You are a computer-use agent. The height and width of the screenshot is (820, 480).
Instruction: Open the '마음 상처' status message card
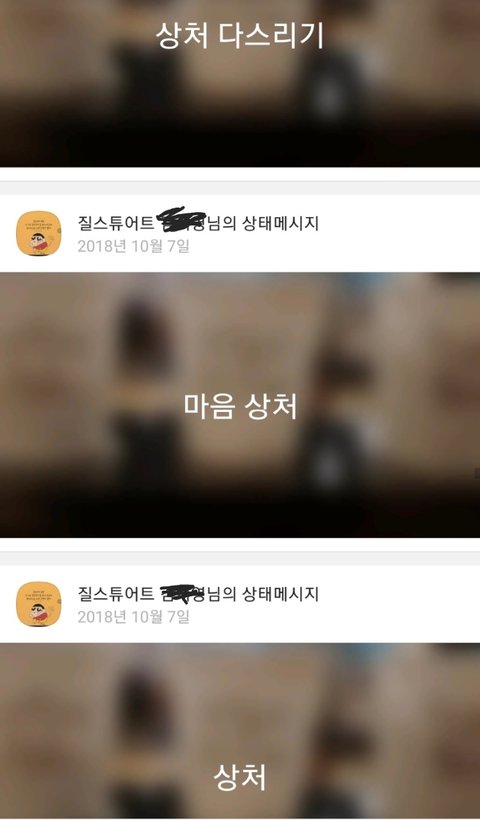coord(240,405)
